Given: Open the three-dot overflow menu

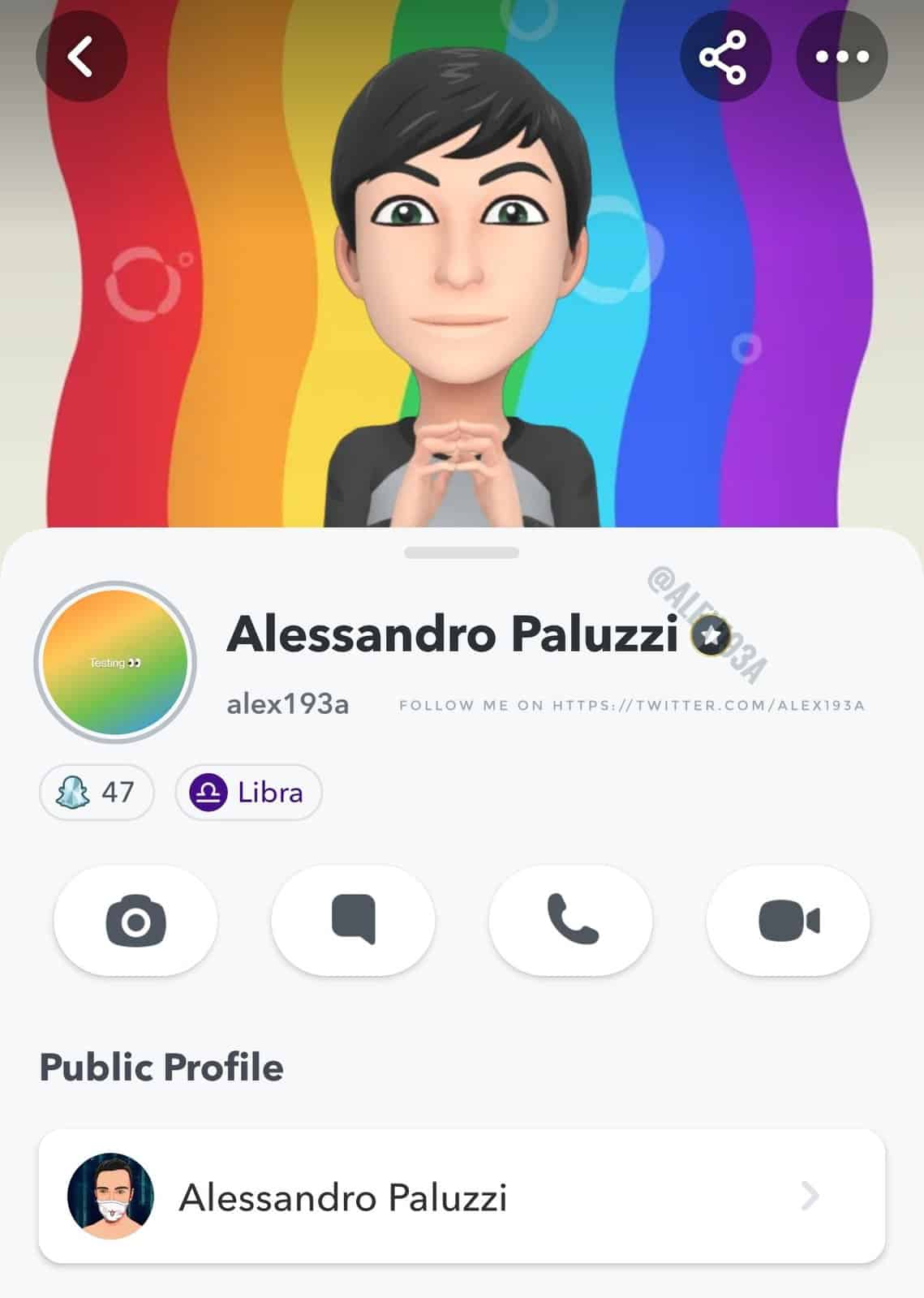Looking at the screenshot, I should point(842,56).
